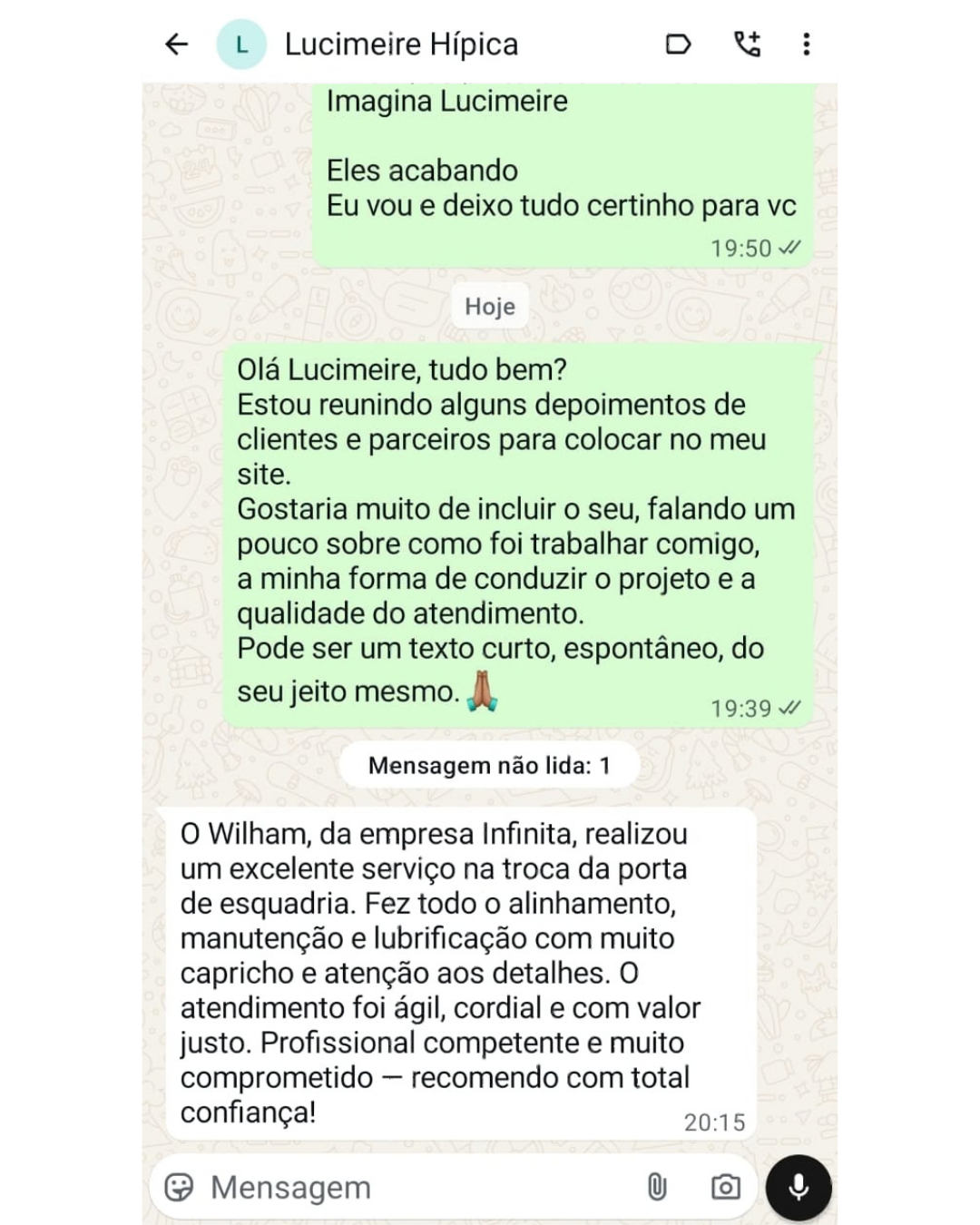980x1225 pixels.
Task: Go back to the chat list
Action: pos(177,44)
